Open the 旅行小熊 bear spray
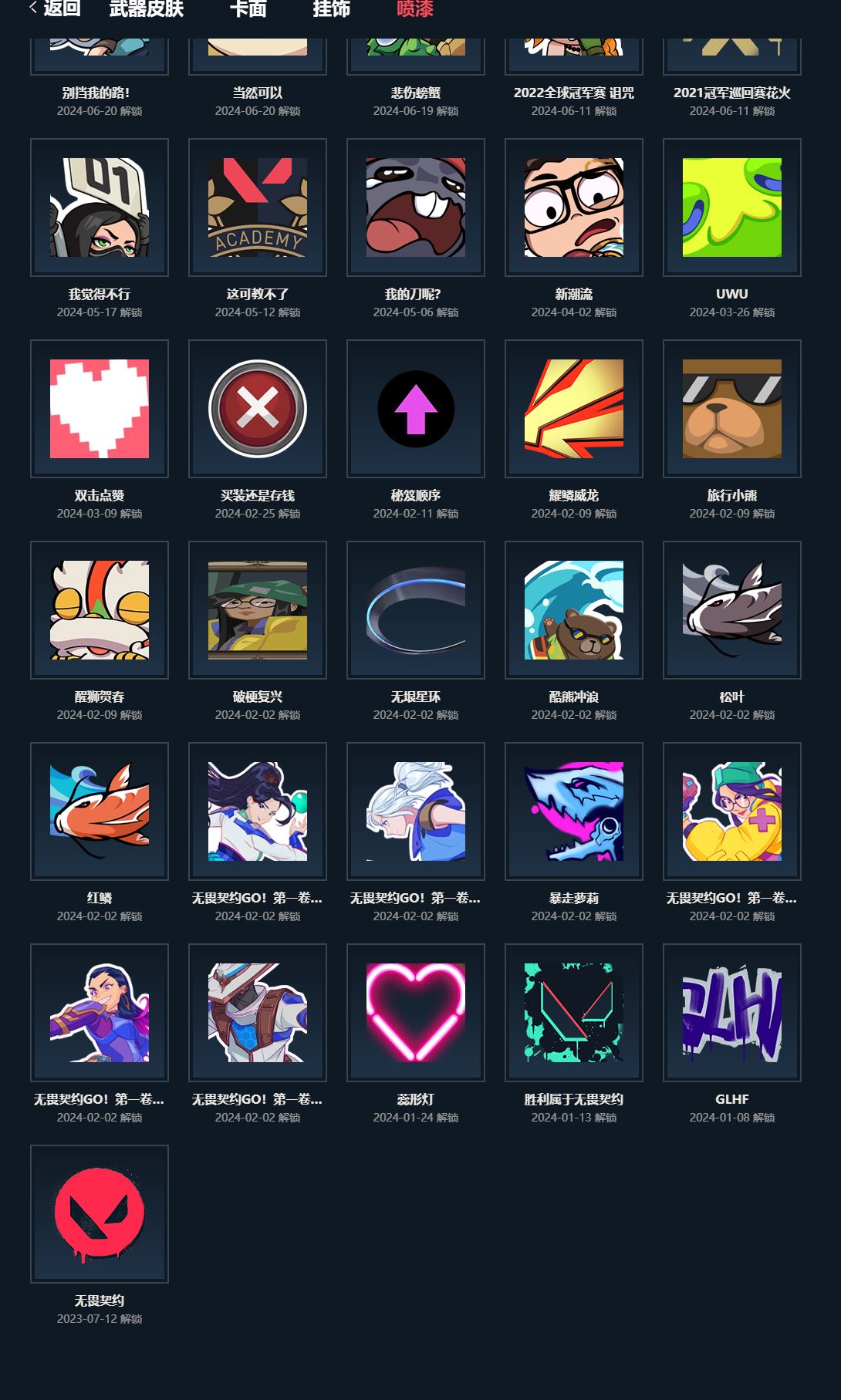The height and width of the screenshot is (1400, 841). pyautogui.click(x=732, y=409)
